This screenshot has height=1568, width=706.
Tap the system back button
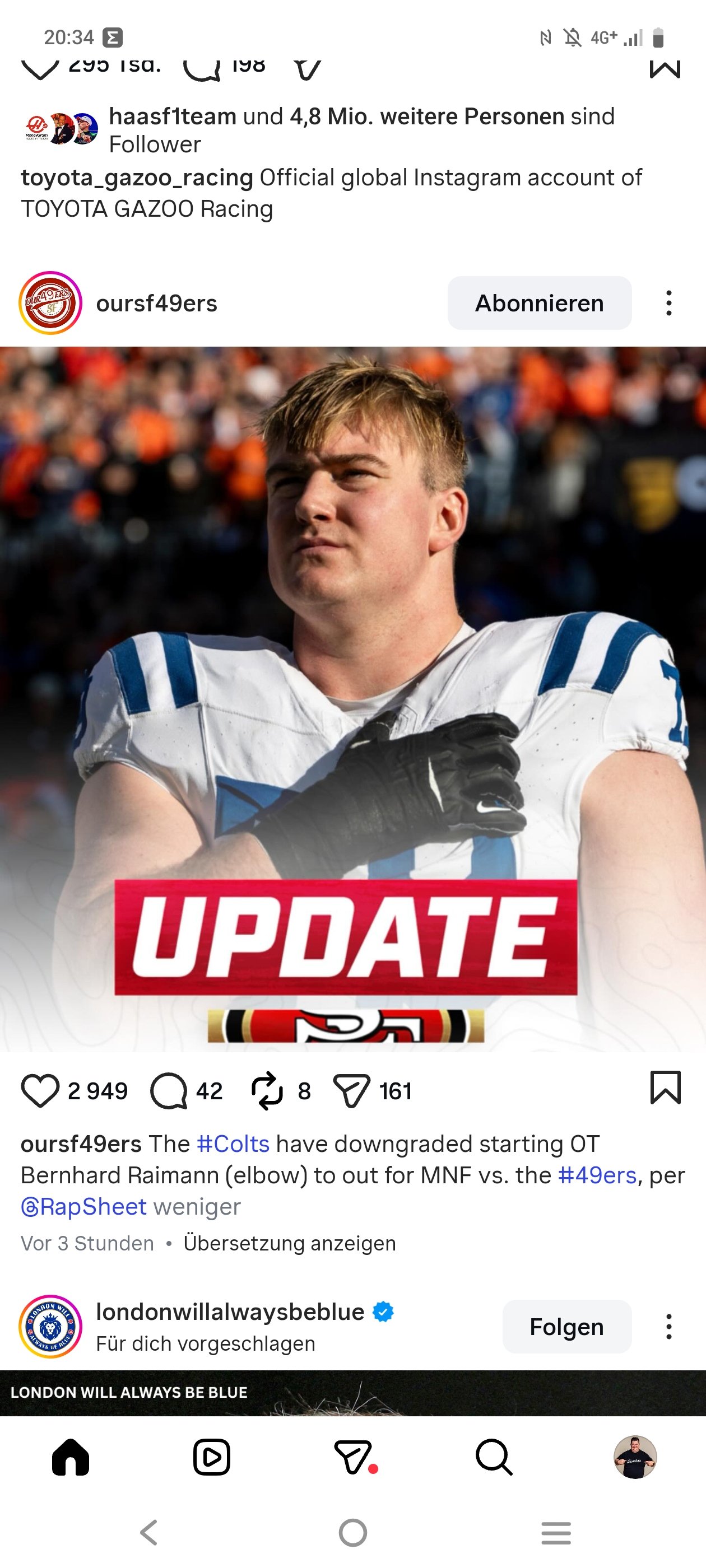(x=149, y=1533)
